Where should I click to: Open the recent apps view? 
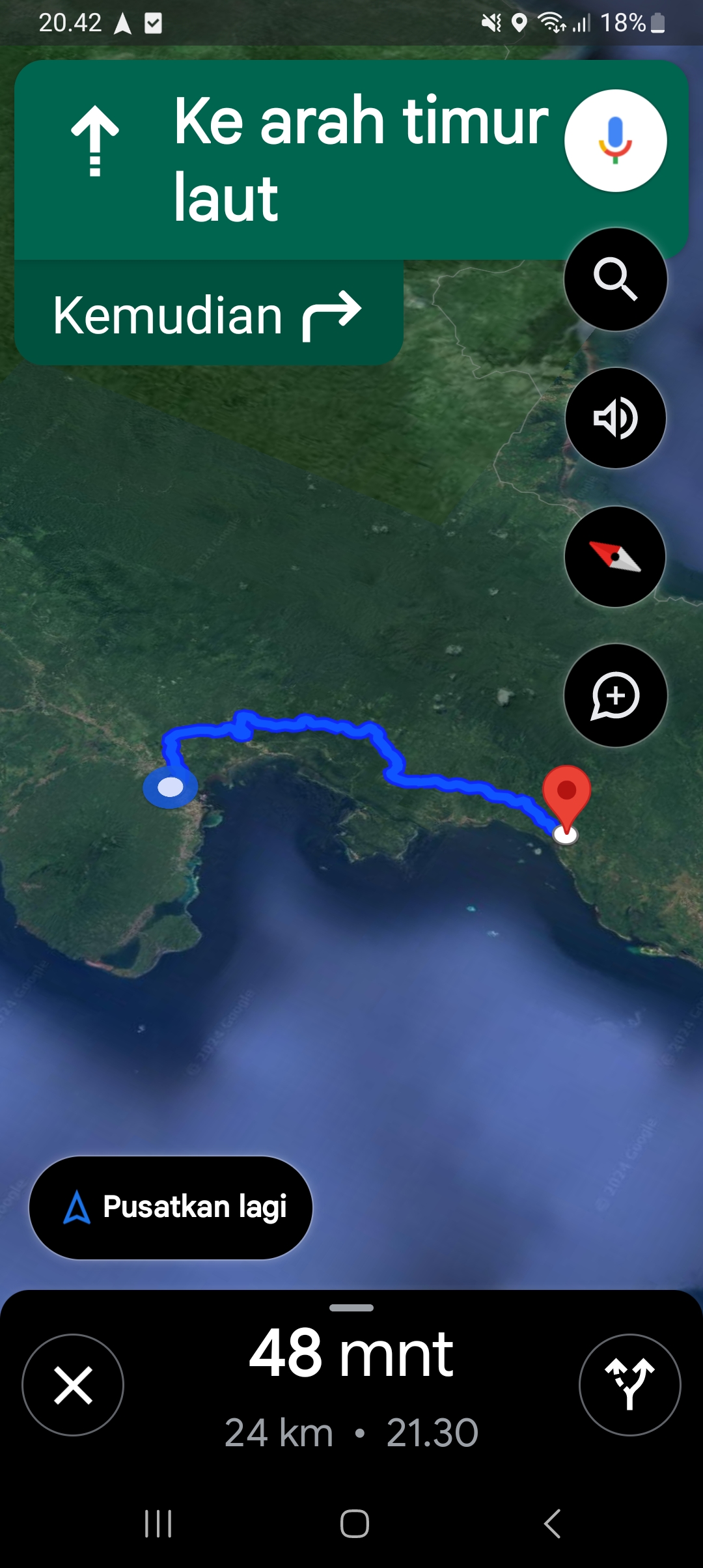[x=158, y=1524]
